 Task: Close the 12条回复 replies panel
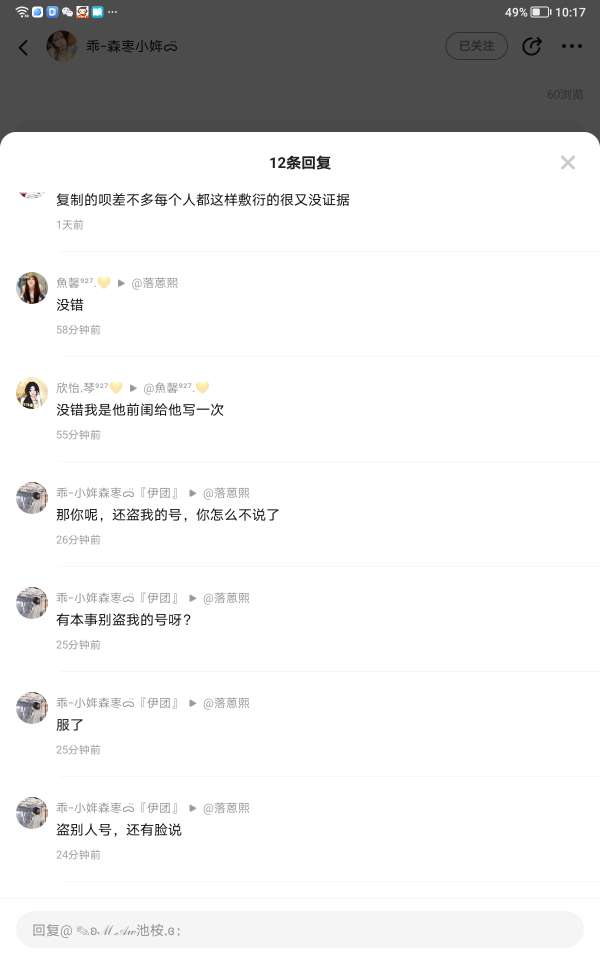point(567,163)
